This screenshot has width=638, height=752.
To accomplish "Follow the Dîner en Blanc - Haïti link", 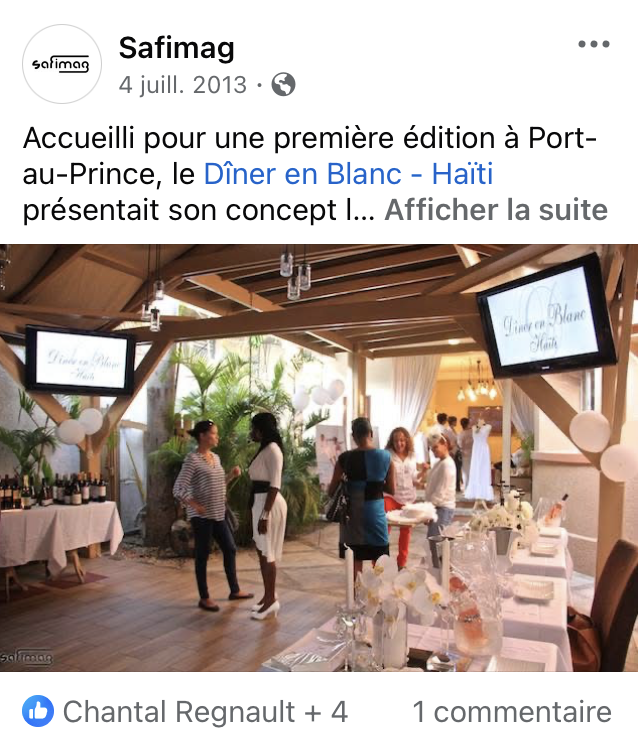I will (348, 174).
